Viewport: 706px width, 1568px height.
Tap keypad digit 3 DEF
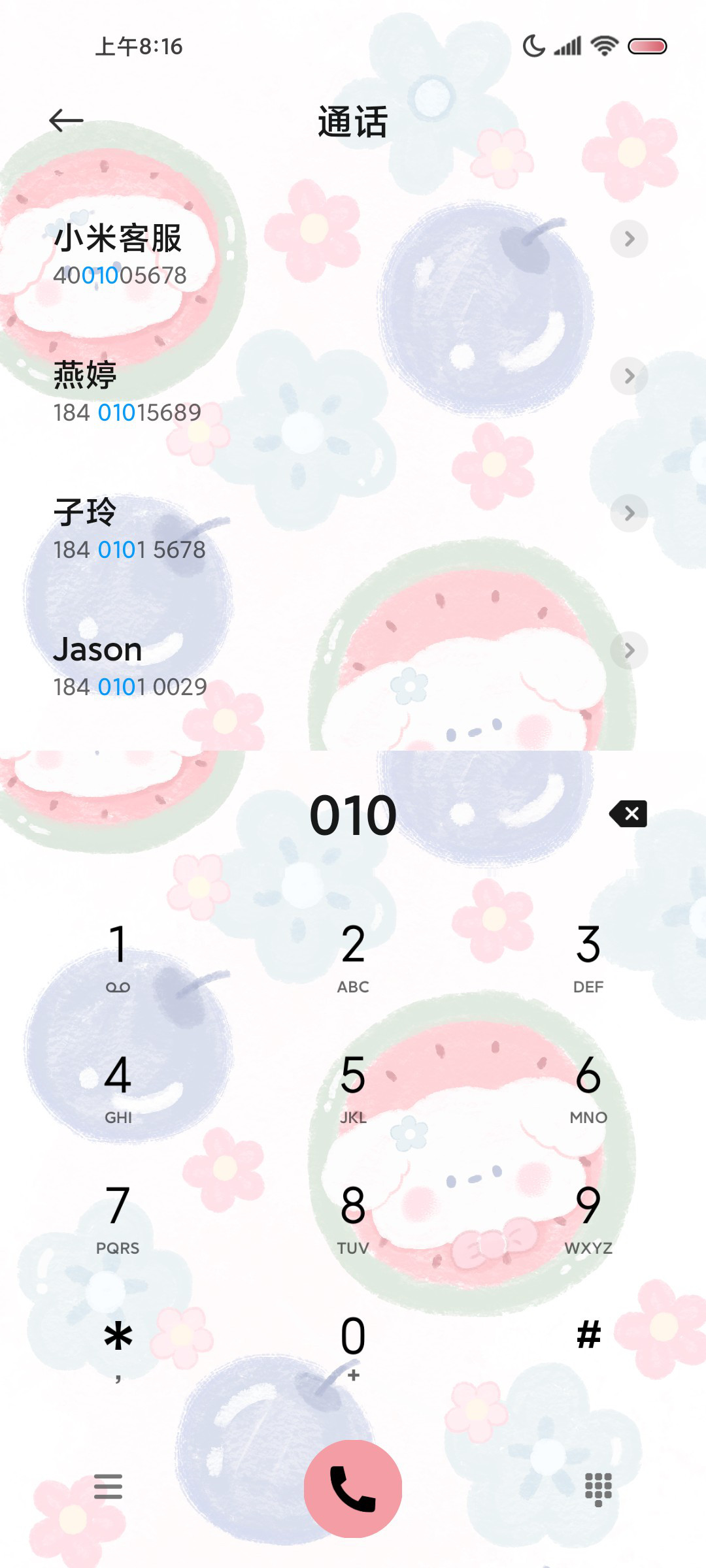pyautogui.click(x=588, y=958)
